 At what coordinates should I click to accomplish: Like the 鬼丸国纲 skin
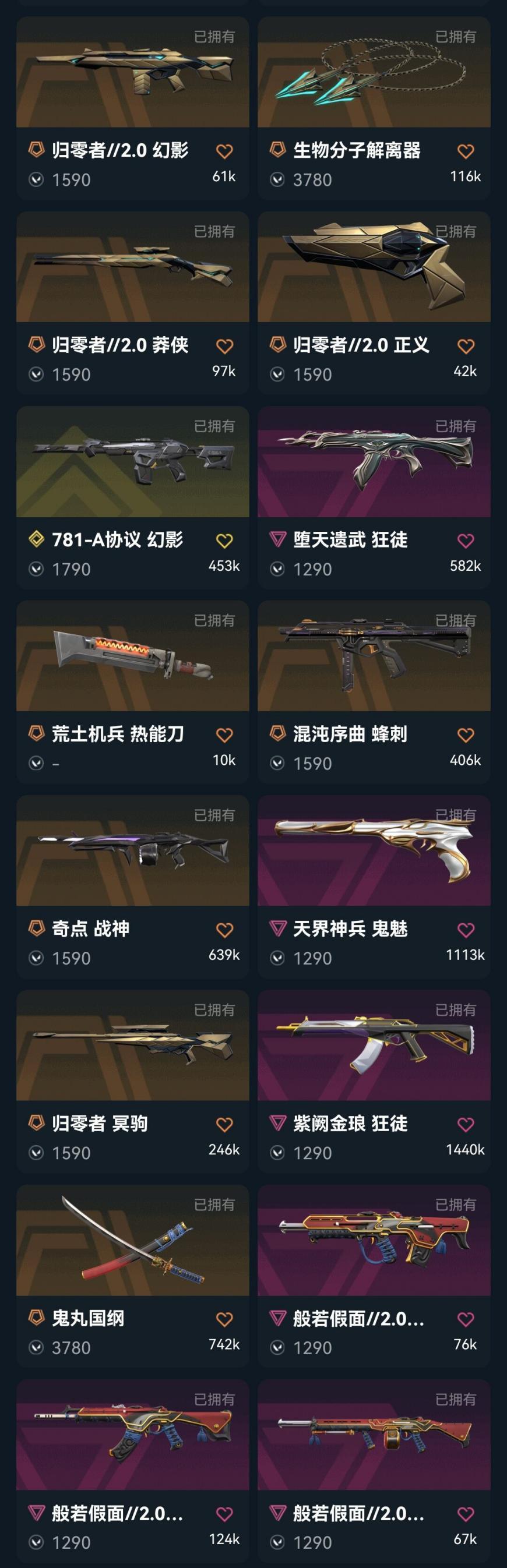click(x=224, y=1319)
